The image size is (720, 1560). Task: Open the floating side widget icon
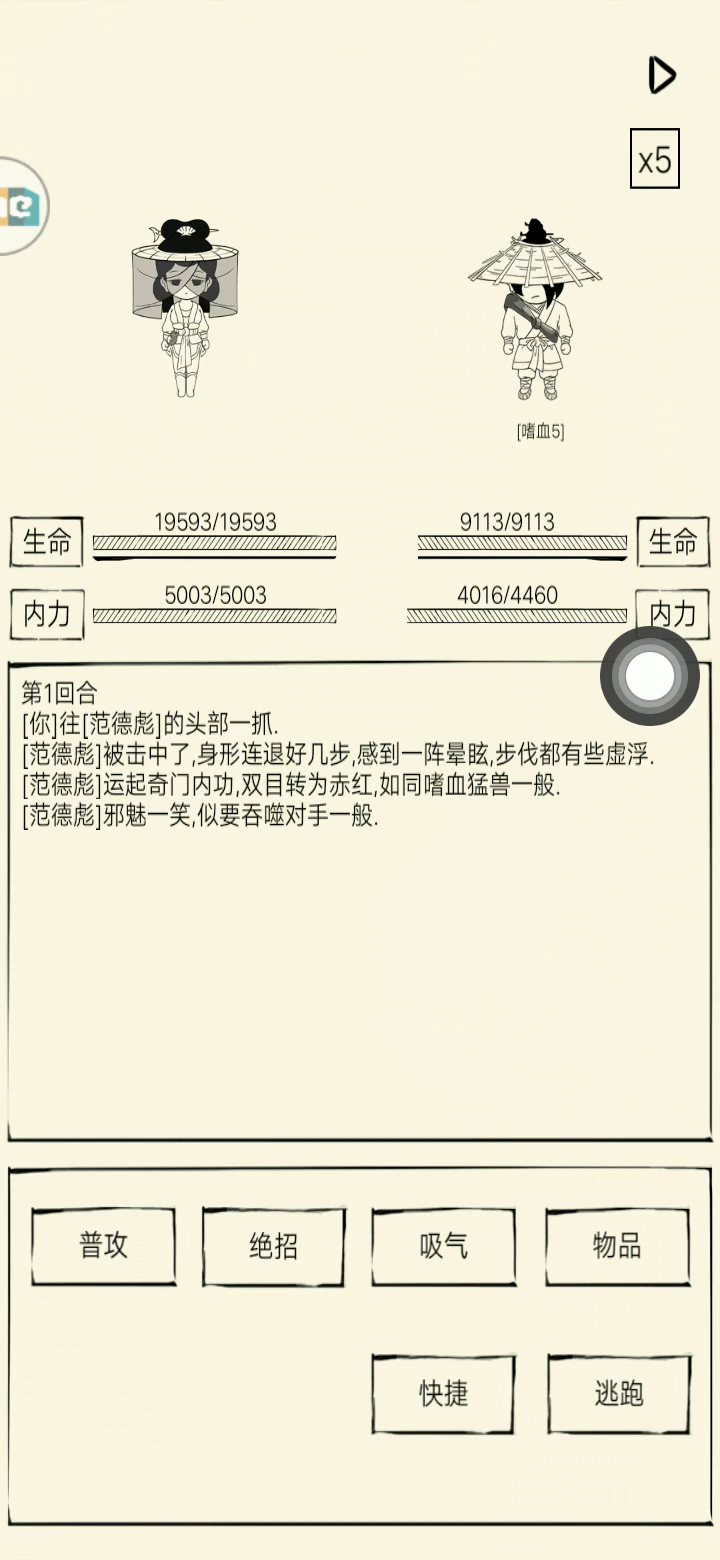pyautogui.click(x=20, y=206)
